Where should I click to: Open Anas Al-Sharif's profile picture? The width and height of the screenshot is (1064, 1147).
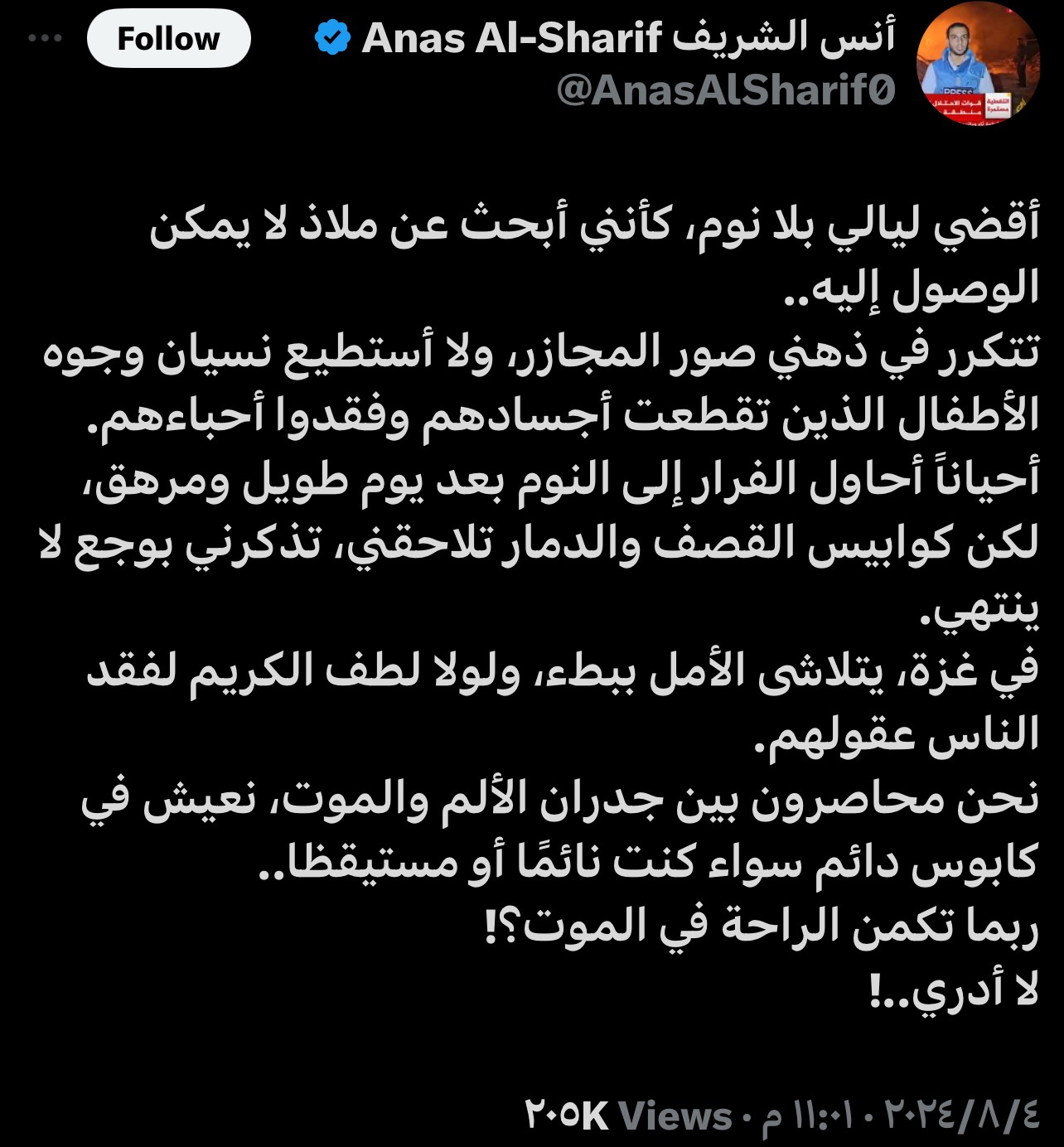click(978, 64)
